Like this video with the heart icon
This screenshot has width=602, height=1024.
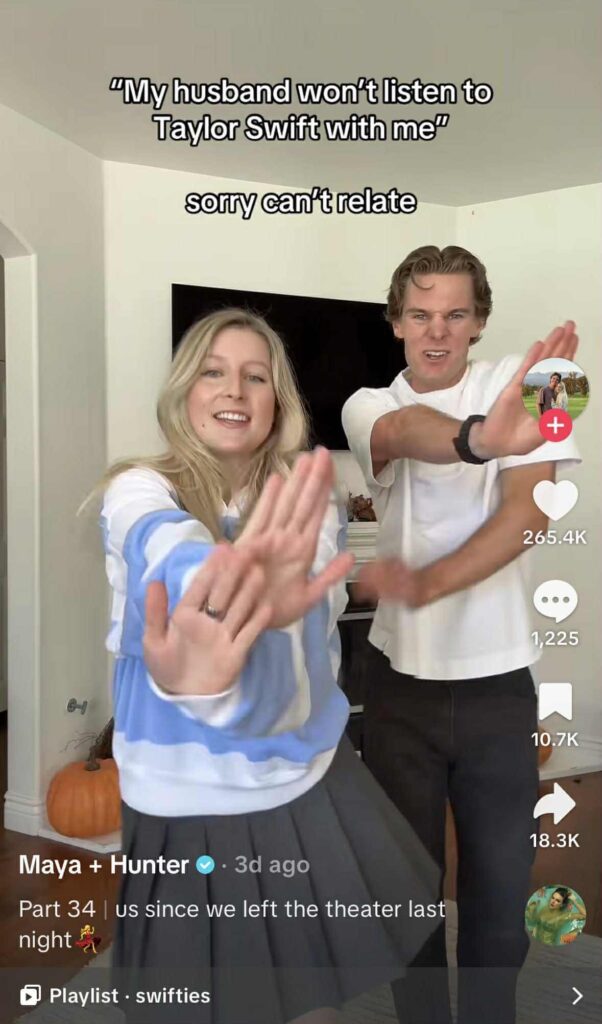(x=555, y=500)
